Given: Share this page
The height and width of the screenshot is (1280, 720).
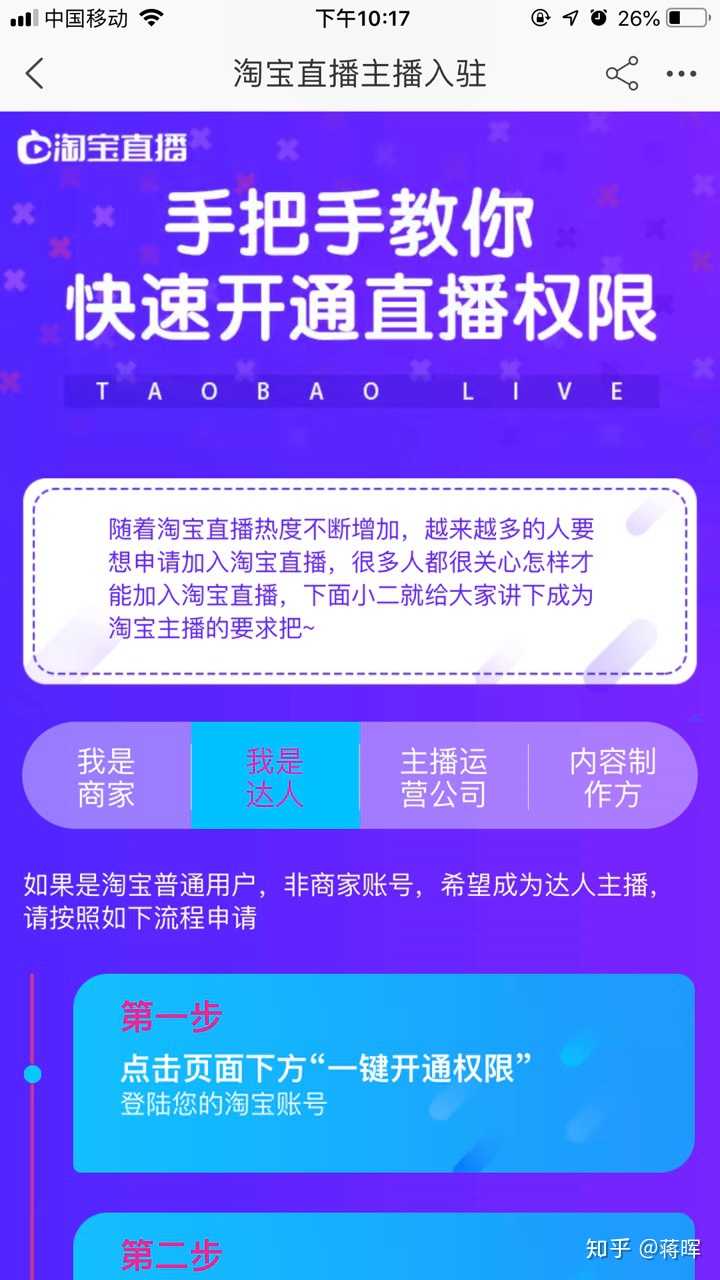Looking at the screenshot, I should point(621,74).
